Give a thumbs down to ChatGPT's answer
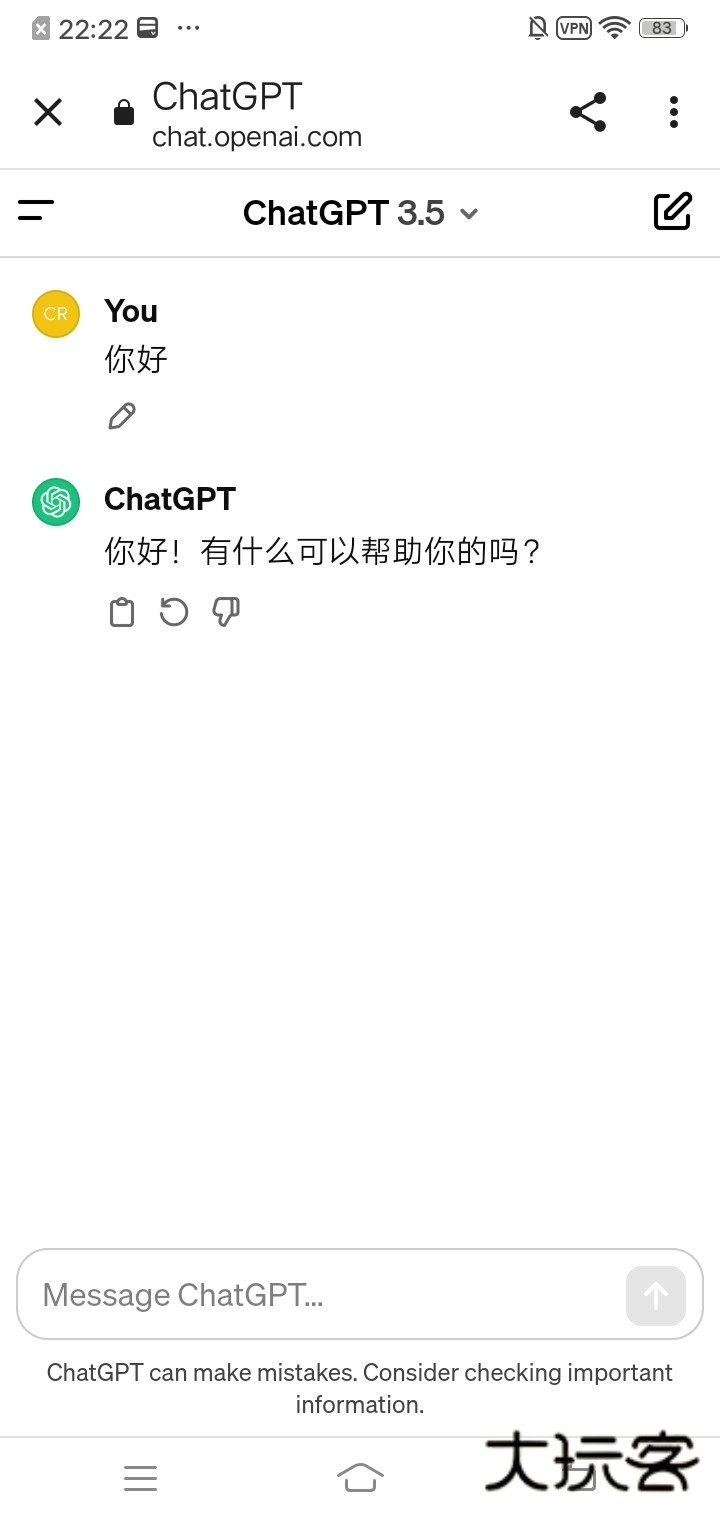 point(225,611)
